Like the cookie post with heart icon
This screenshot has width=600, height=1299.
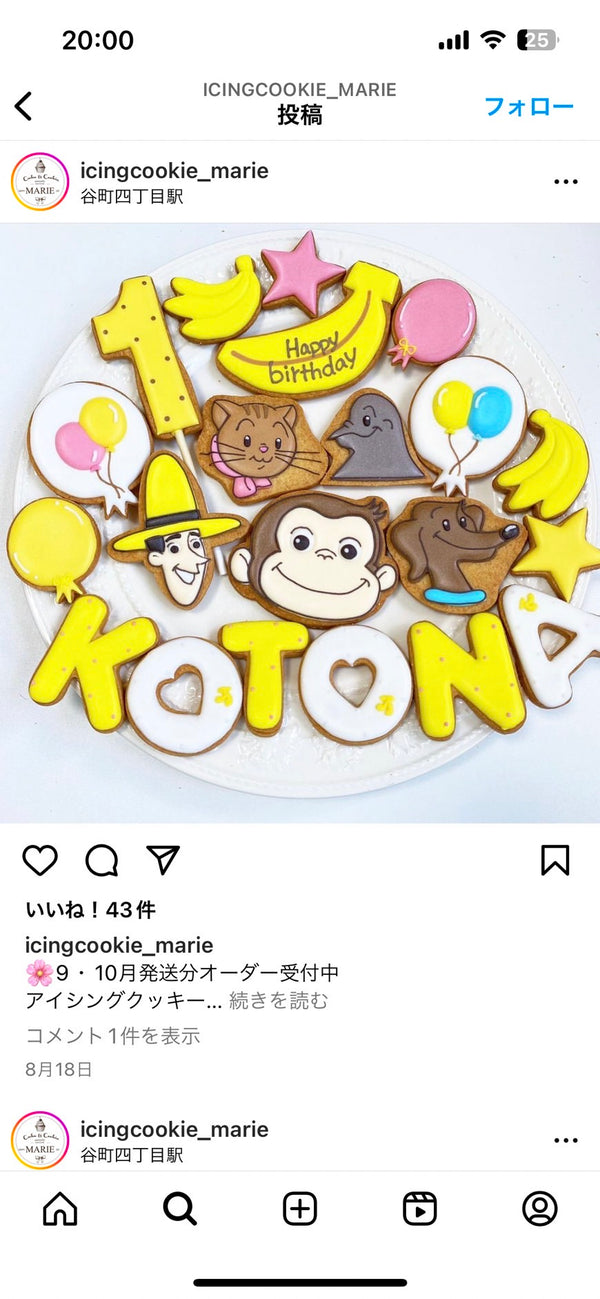(x=40, y=860)
